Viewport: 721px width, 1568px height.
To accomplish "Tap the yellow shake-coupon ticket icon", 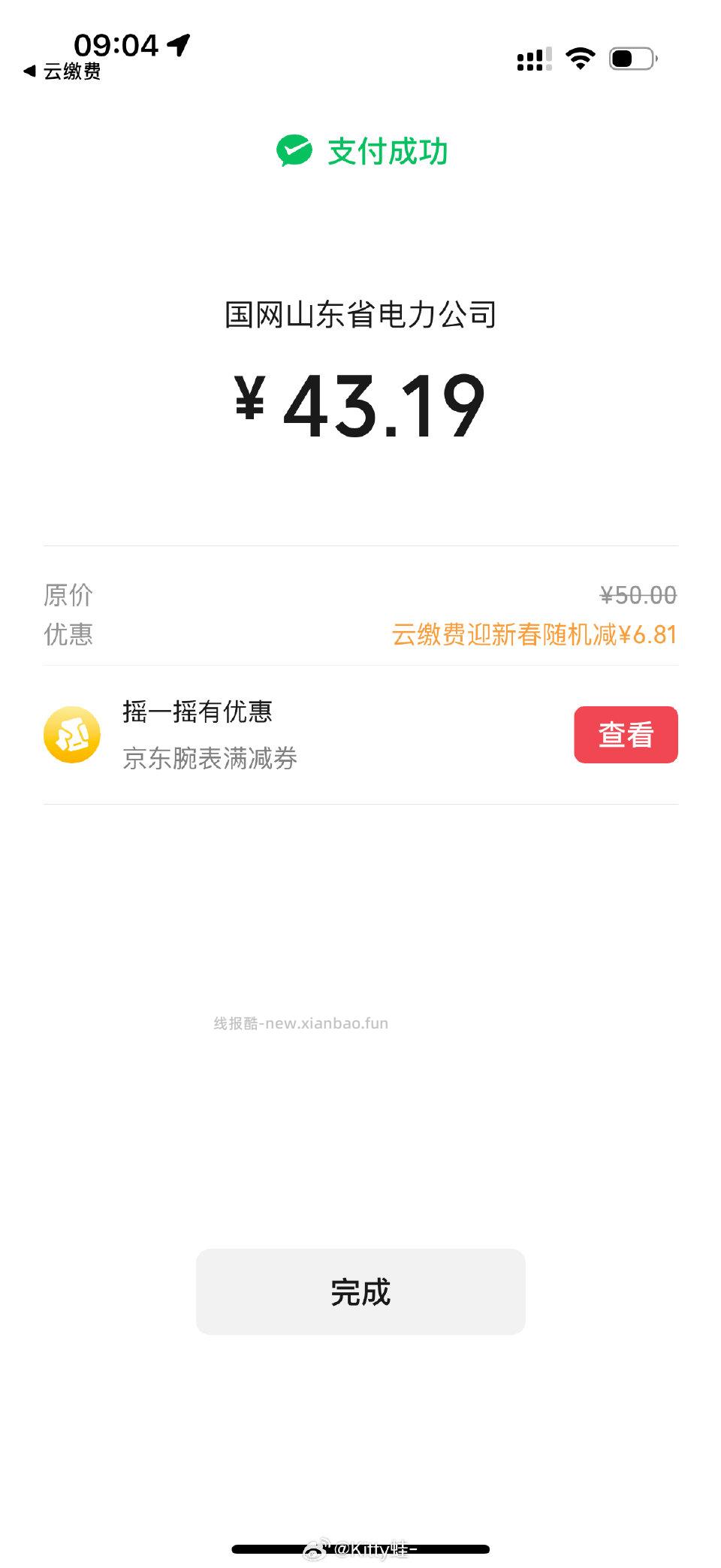I will click(x=72, y=734).
